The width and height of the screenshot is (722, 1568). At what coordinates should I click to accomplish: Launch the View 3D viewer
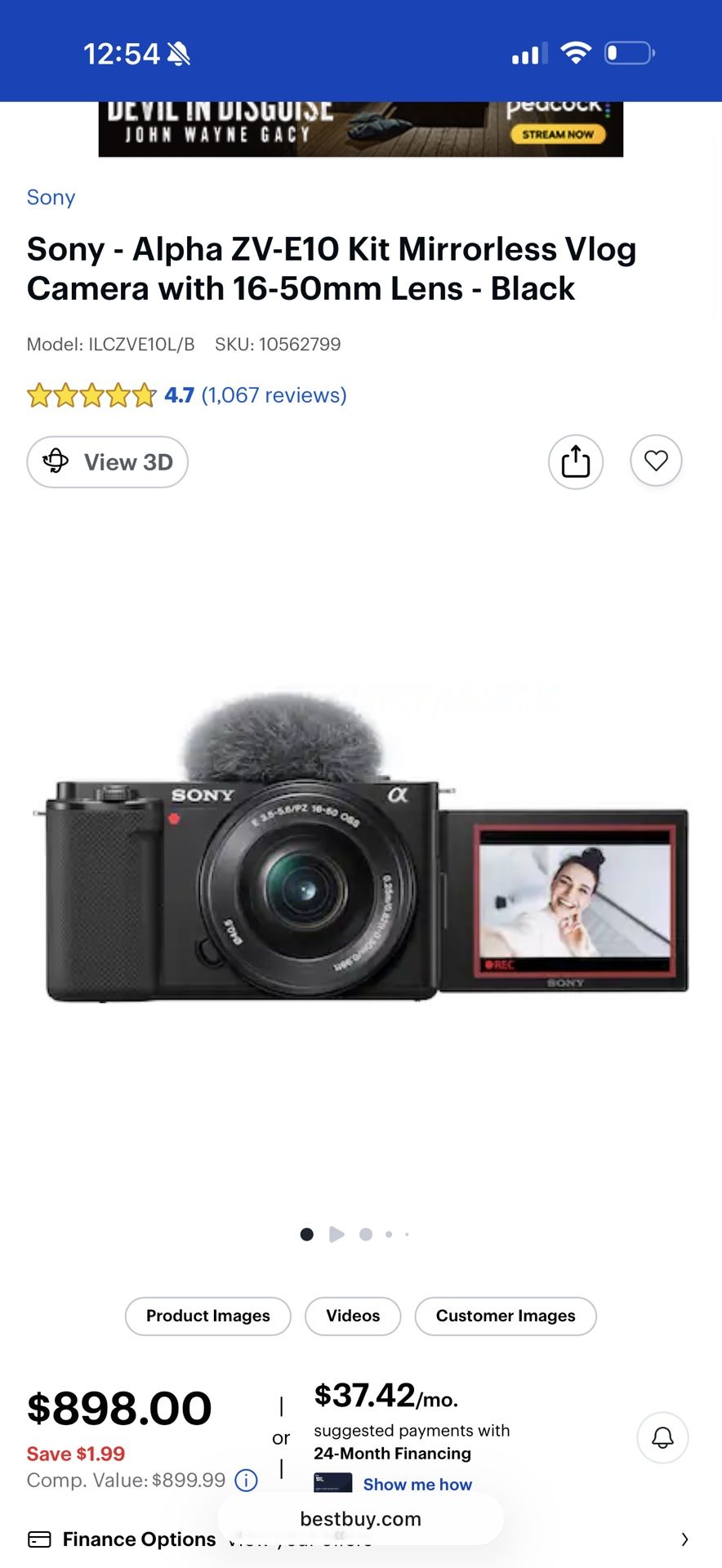[108, 462]
